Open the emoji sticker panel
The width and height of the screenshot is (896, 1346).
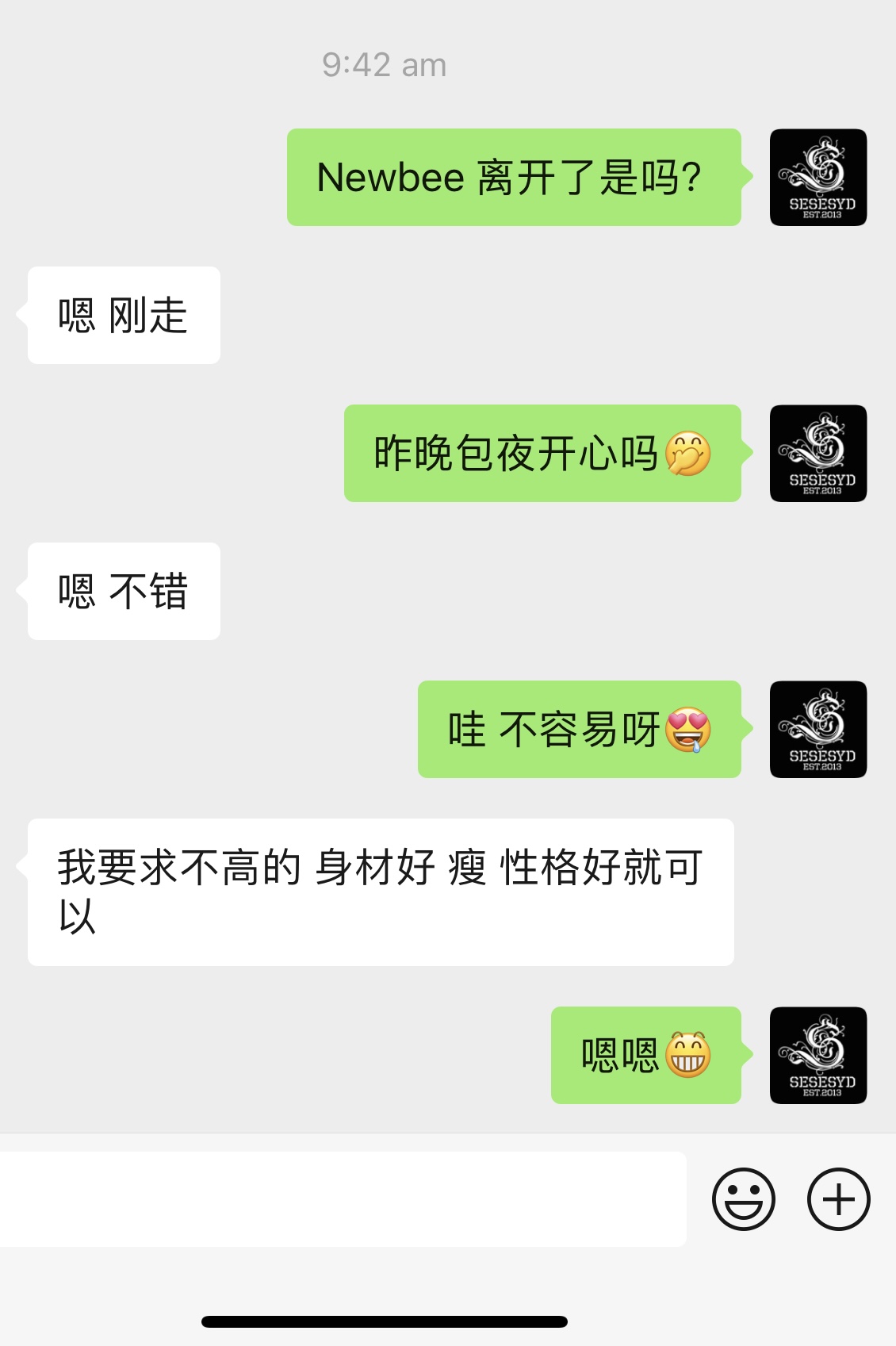pyautogui.click(x=743, y=1198)
